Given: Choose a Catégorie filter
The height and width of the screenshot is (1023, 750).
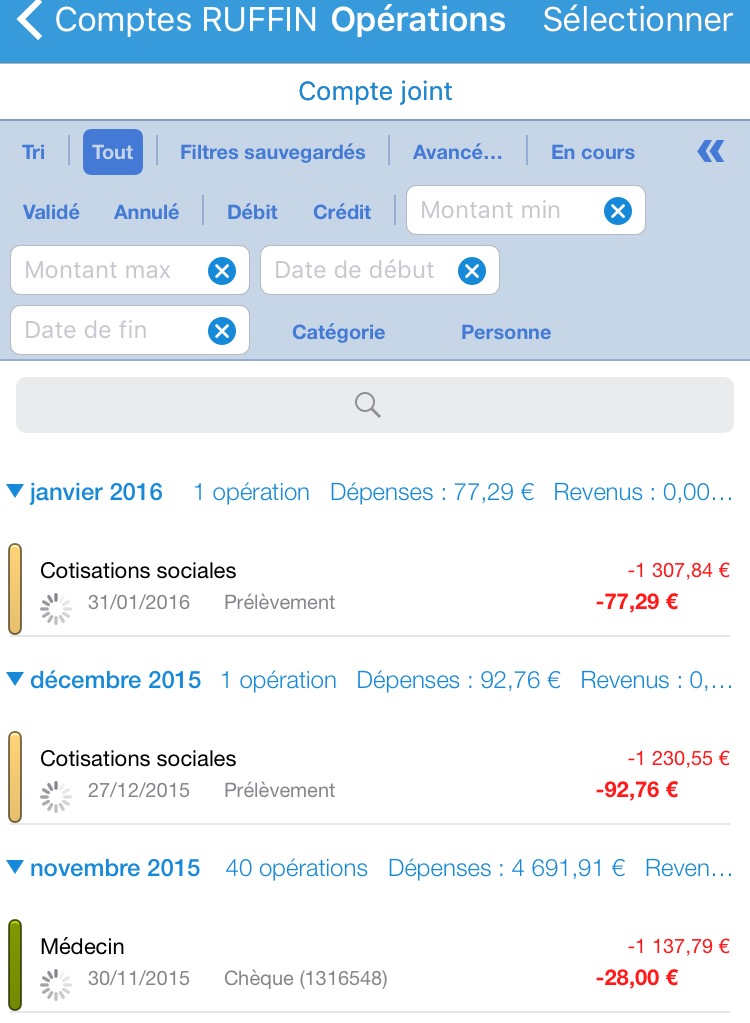Looking at the screenshot, I should (x=338, y=332).
